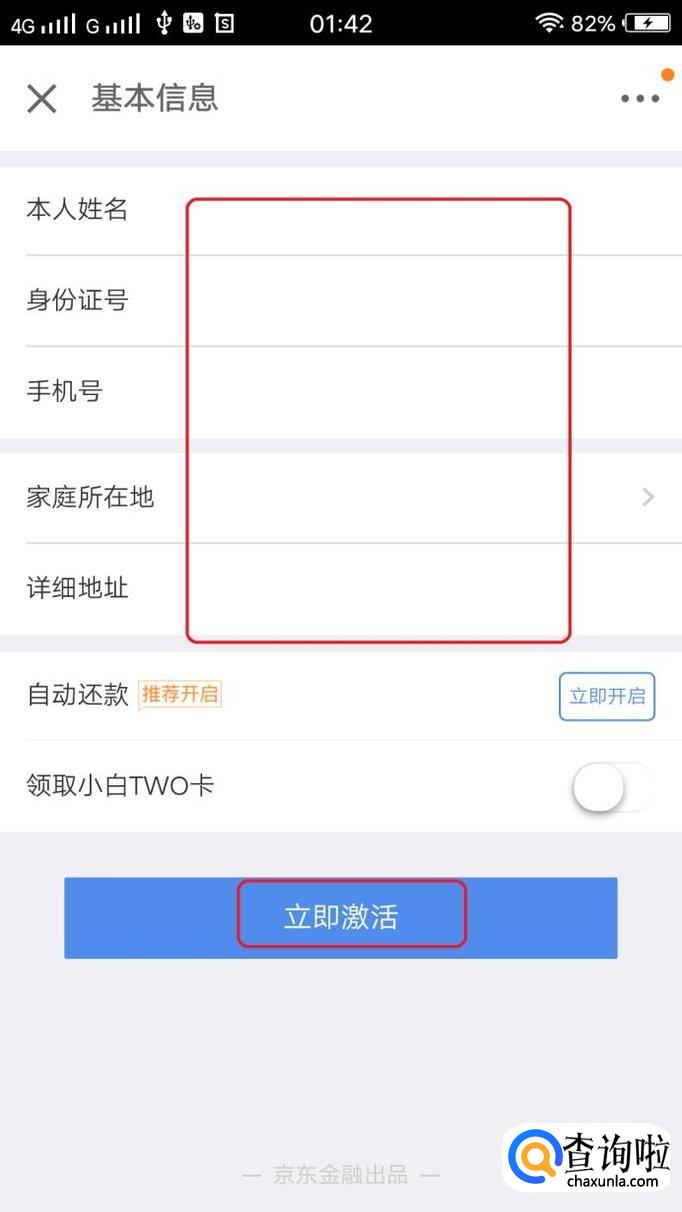Tap 立即开启 for 自动还款
Screen dimensions: 682x1212
[607, 696]
